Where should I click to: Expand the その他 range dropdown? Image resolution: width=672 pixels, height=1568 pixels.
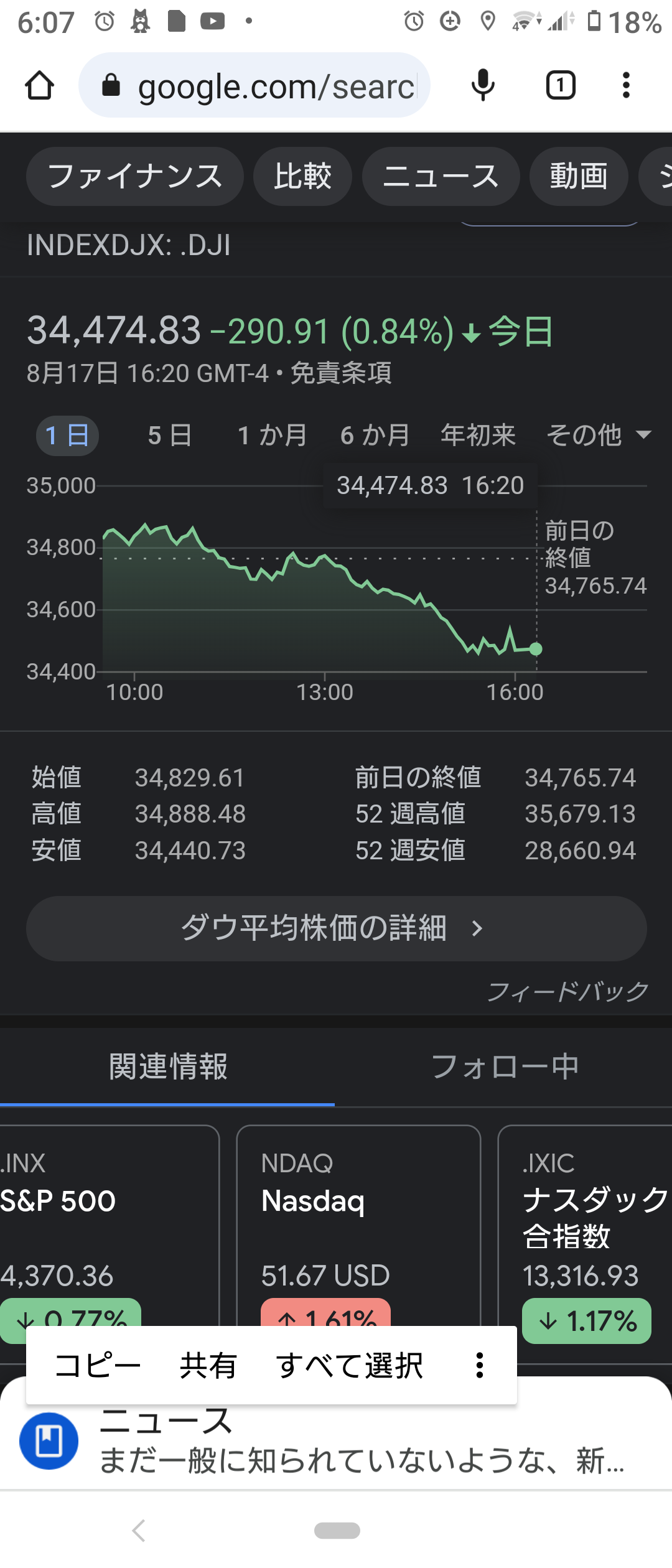598,436
